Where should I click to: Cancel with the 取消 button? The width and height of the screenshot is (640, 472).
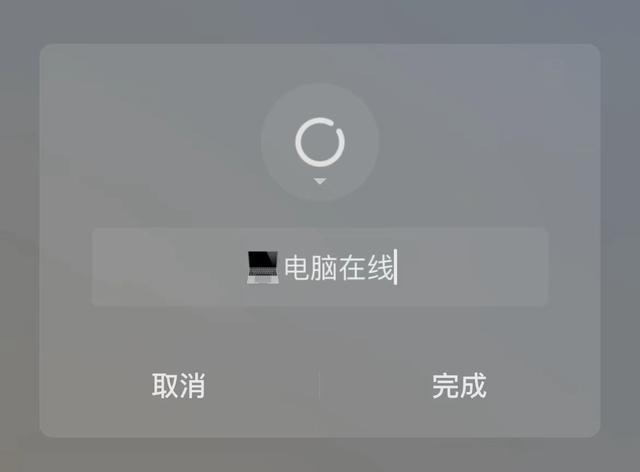[x=179, y=386]
